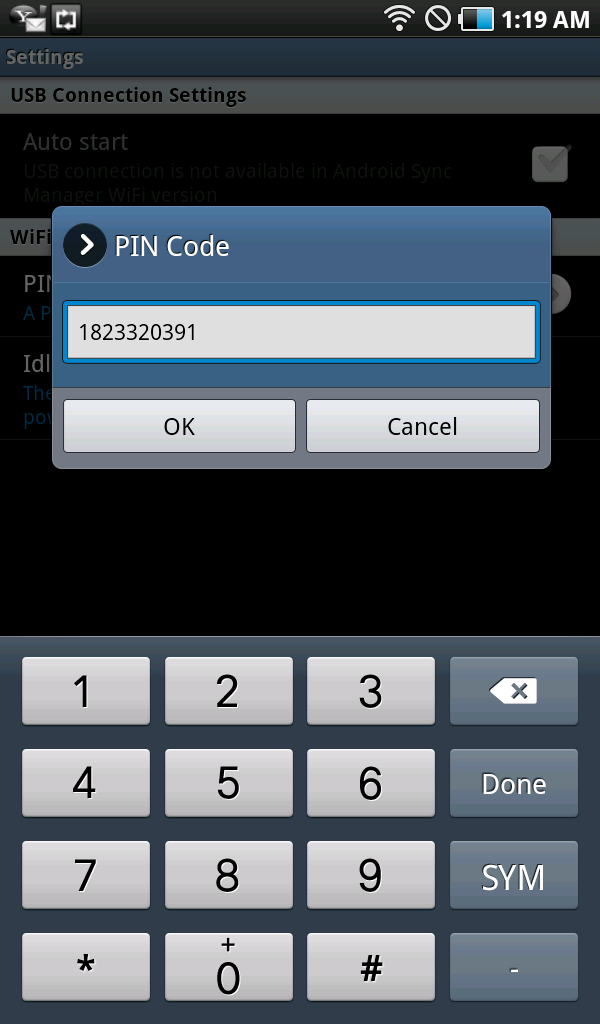Delete last digit with backspace key
Viewport: 600px width, 1024px height.
[x=513, y=691]
